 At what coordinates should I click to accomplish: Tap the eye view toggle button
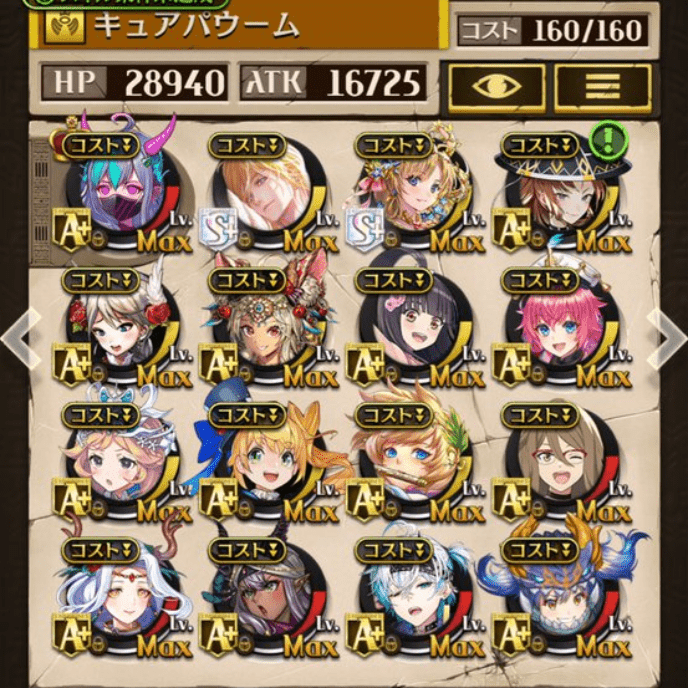click(x=496, y=87)
